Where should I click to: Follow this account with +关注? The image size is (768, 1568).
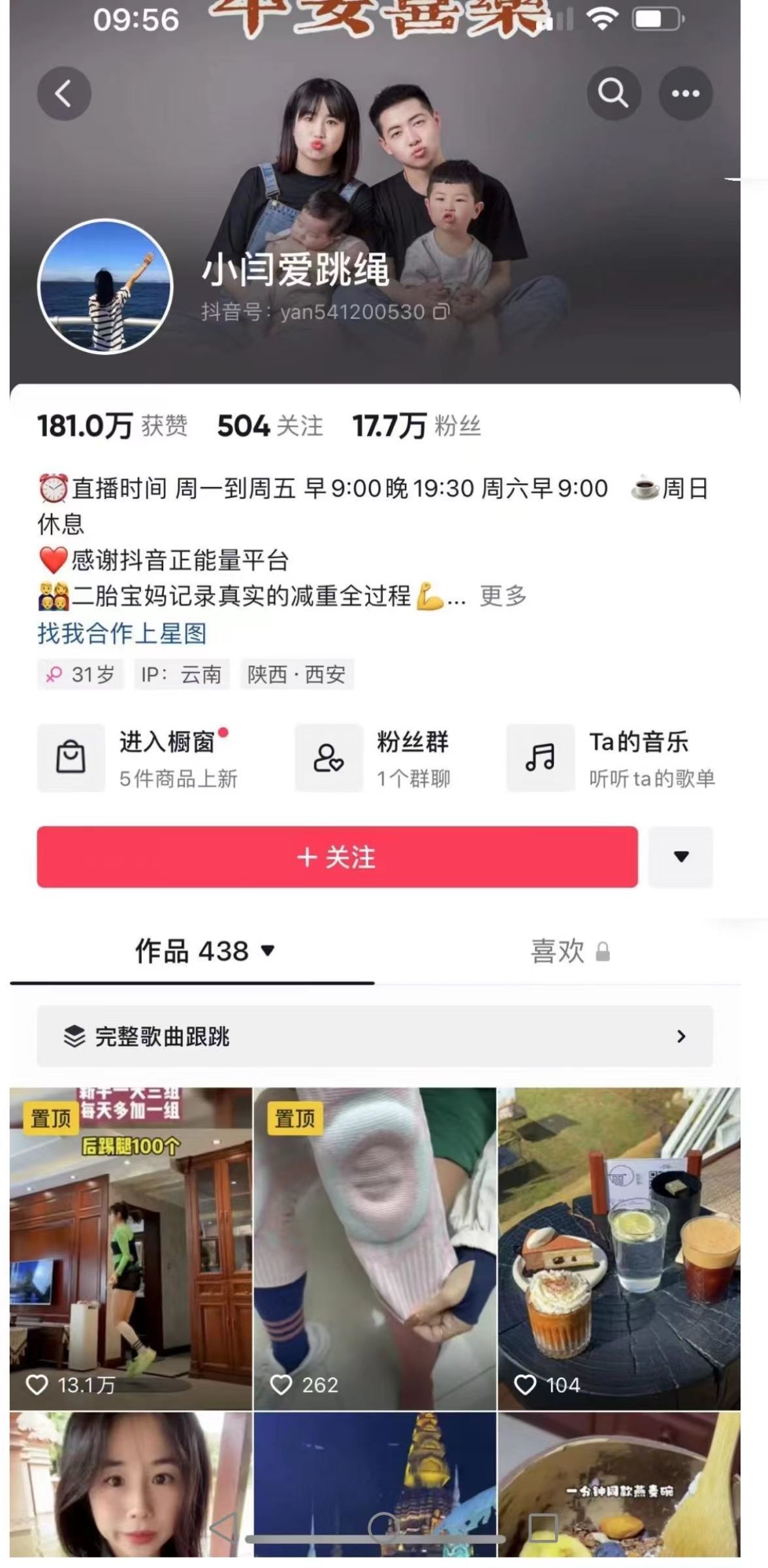pos(337,857)
